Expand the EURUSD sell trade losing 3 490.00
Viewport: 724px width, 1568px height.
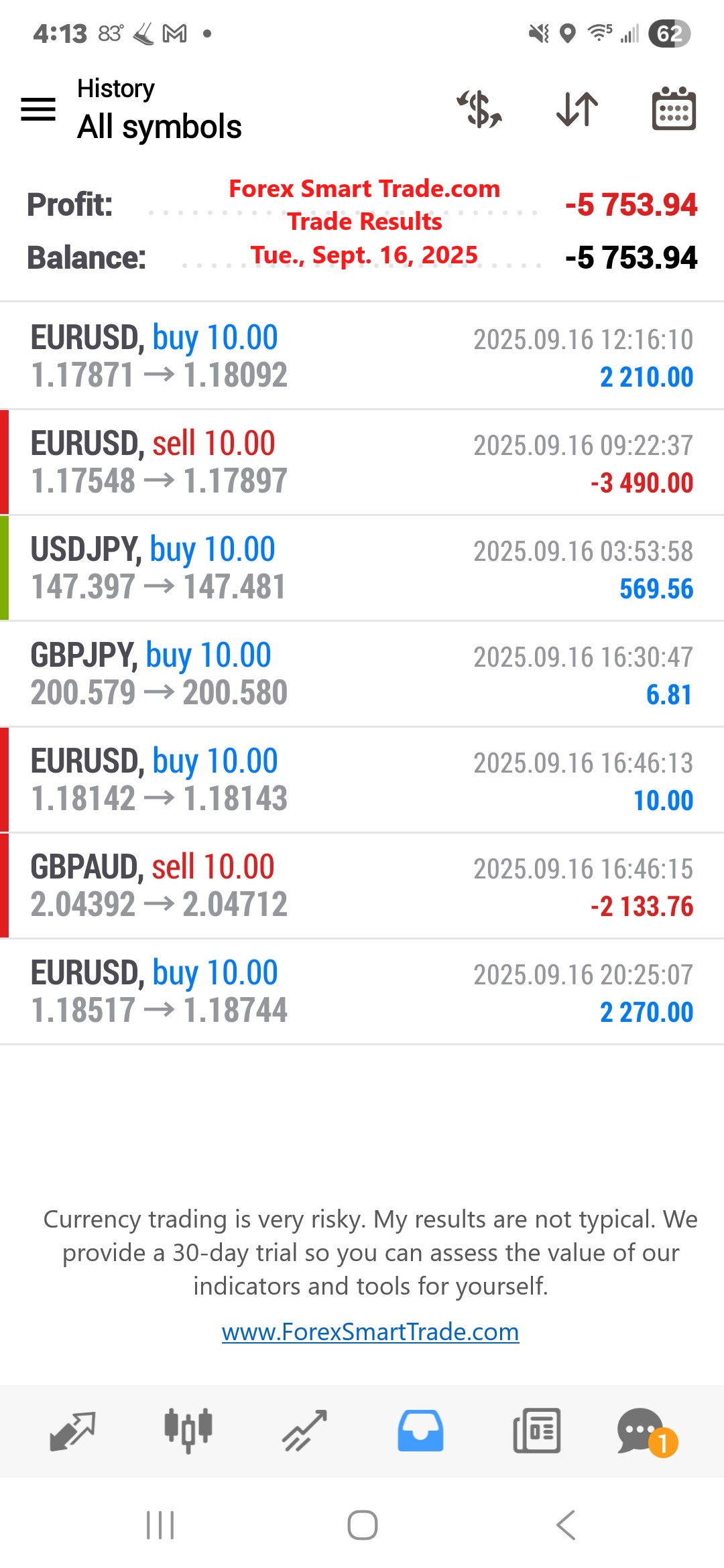362,462
